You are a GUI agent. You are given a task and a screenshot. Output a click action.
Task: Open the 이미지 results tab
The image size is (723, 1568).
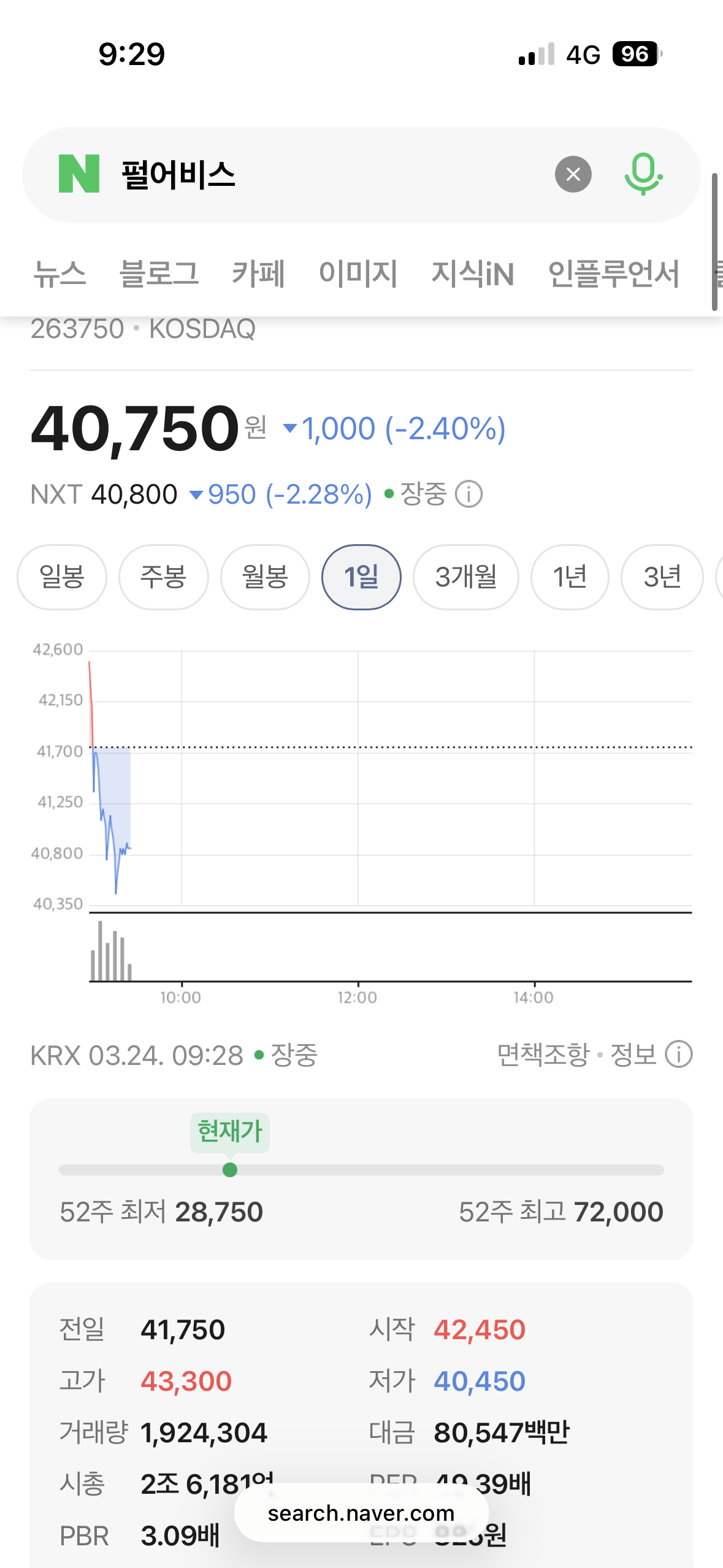pos(358,274)
